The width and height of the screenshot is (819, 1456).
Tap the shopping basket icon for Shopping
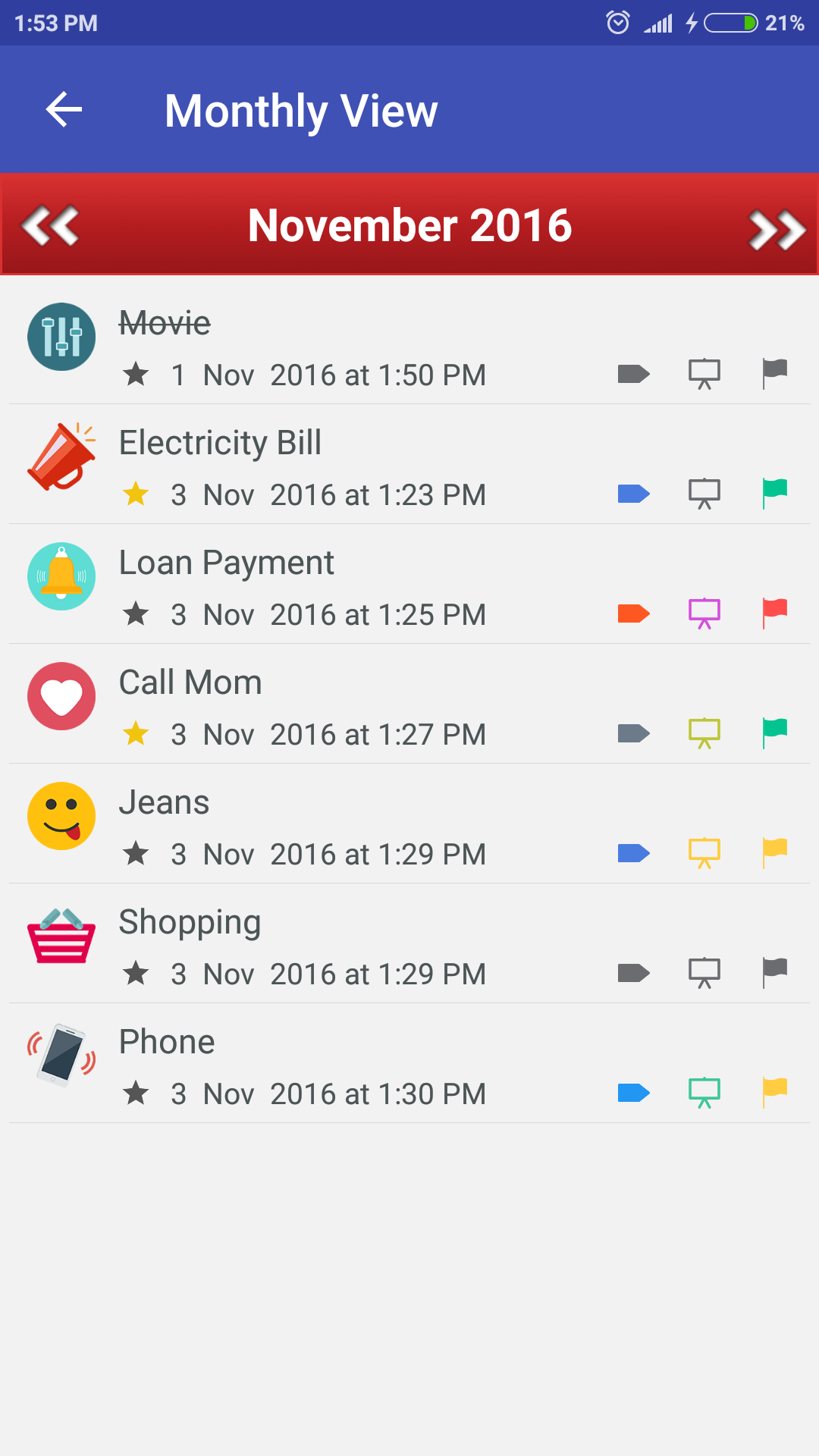coord(61,936)
